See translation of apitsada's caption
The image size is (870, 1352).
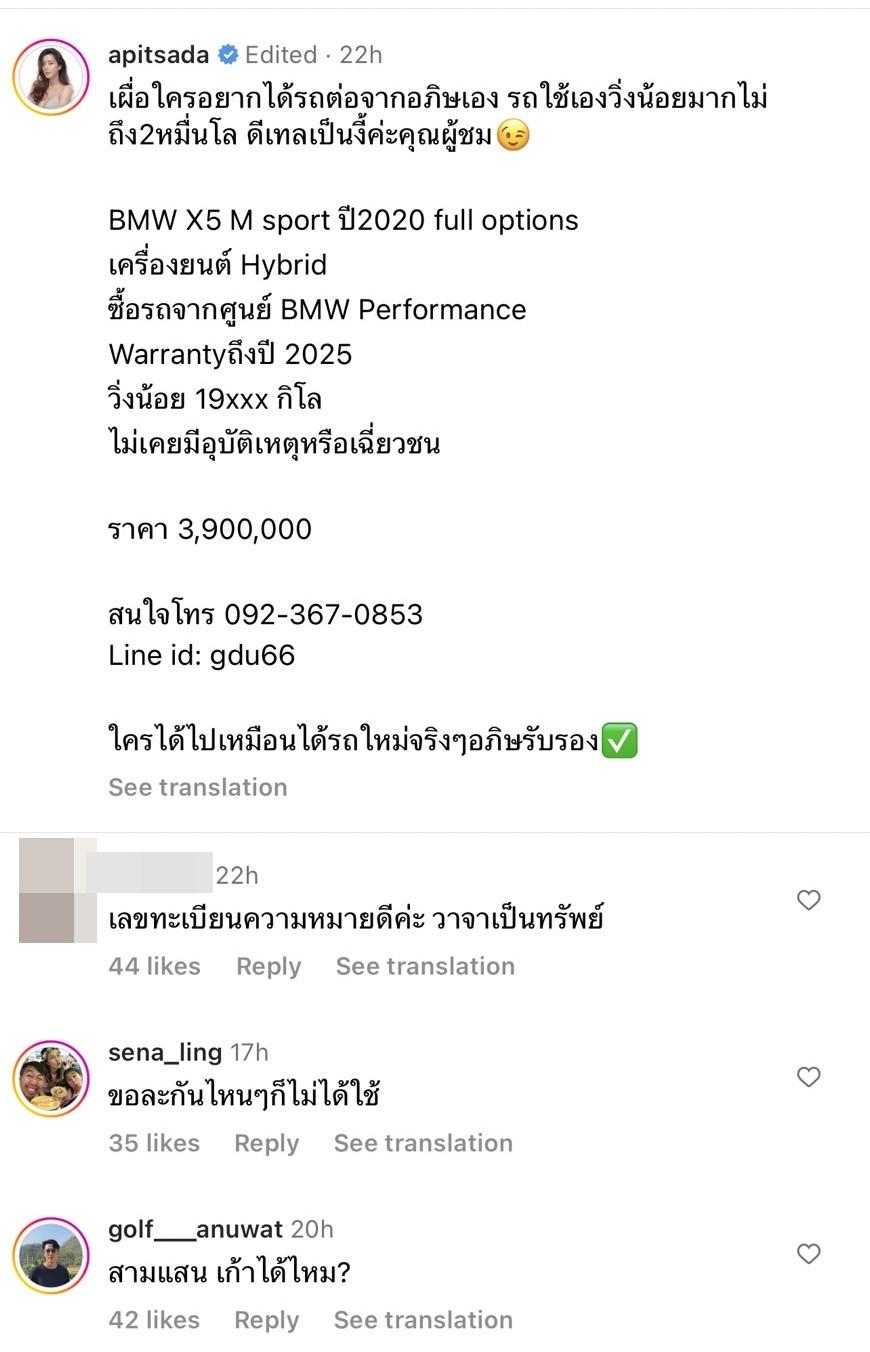pyautogui.click(x=197, y=787)
